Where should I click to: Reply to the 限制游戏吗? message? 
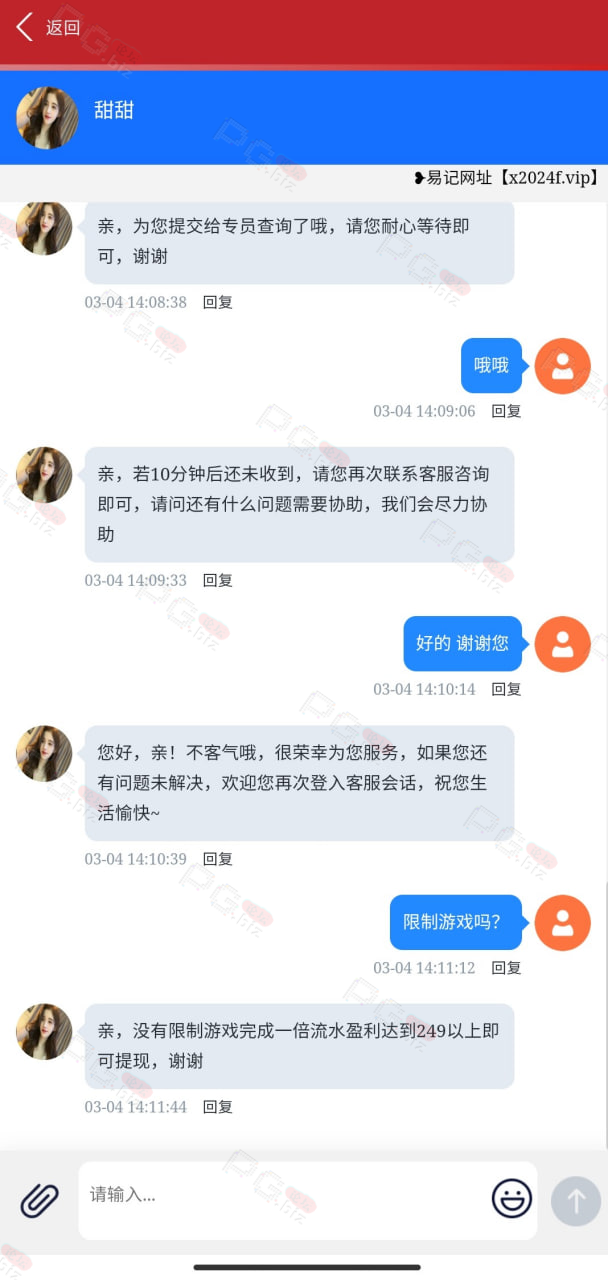(507, 968)
